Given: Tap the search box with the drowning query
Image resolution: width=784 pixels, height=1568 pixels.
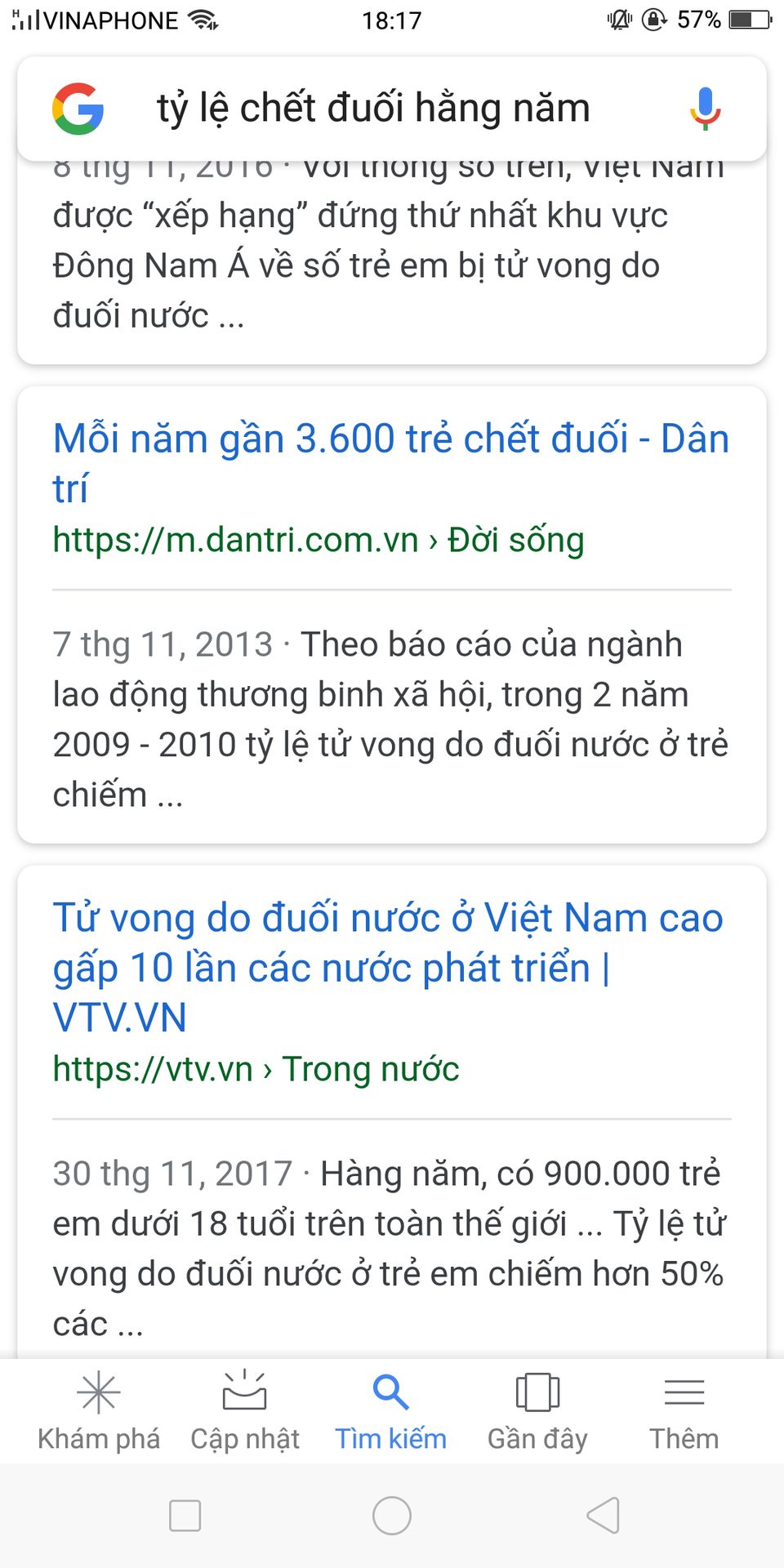Looking at the screenshot, I should [x=373, y=109].
